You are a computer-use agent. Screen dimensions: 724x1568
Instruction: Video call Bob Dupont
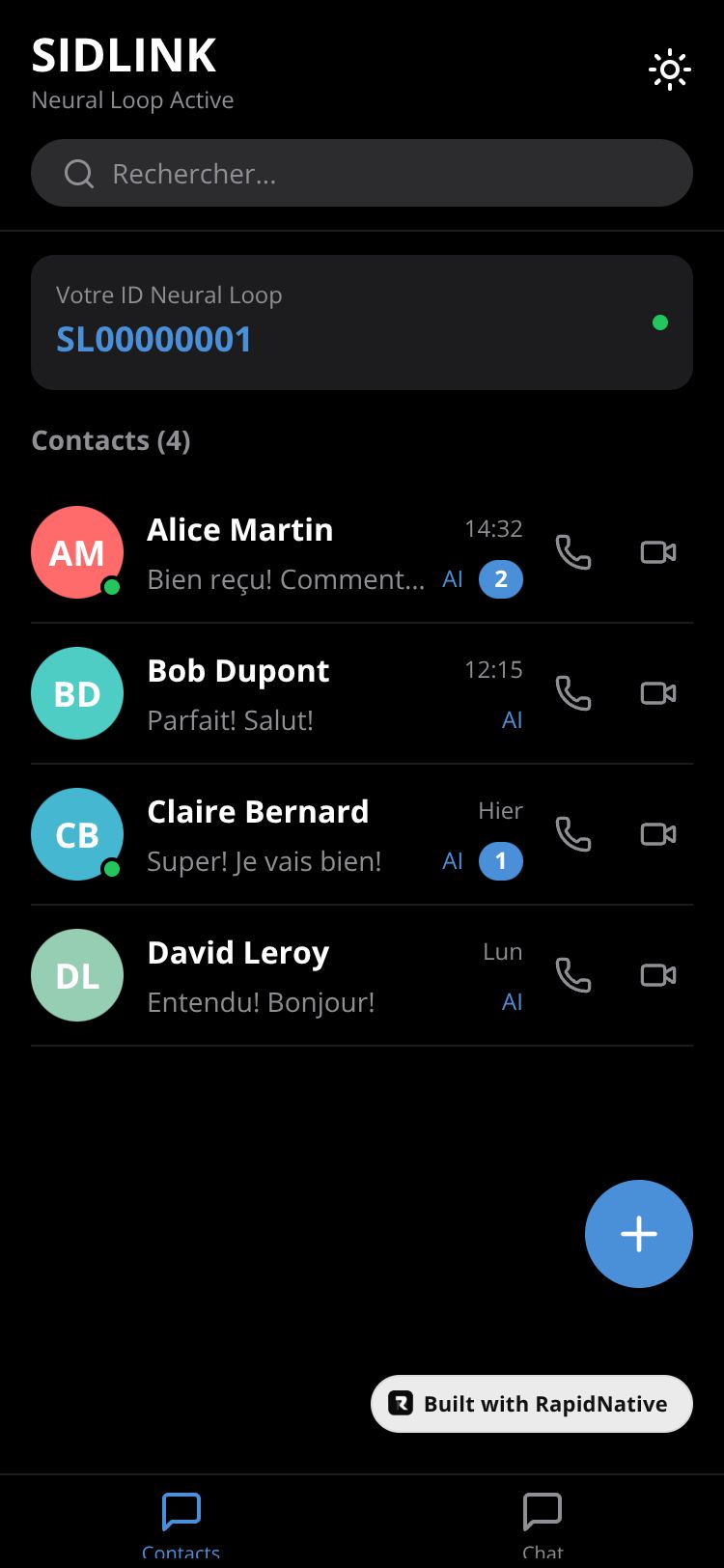658,693
